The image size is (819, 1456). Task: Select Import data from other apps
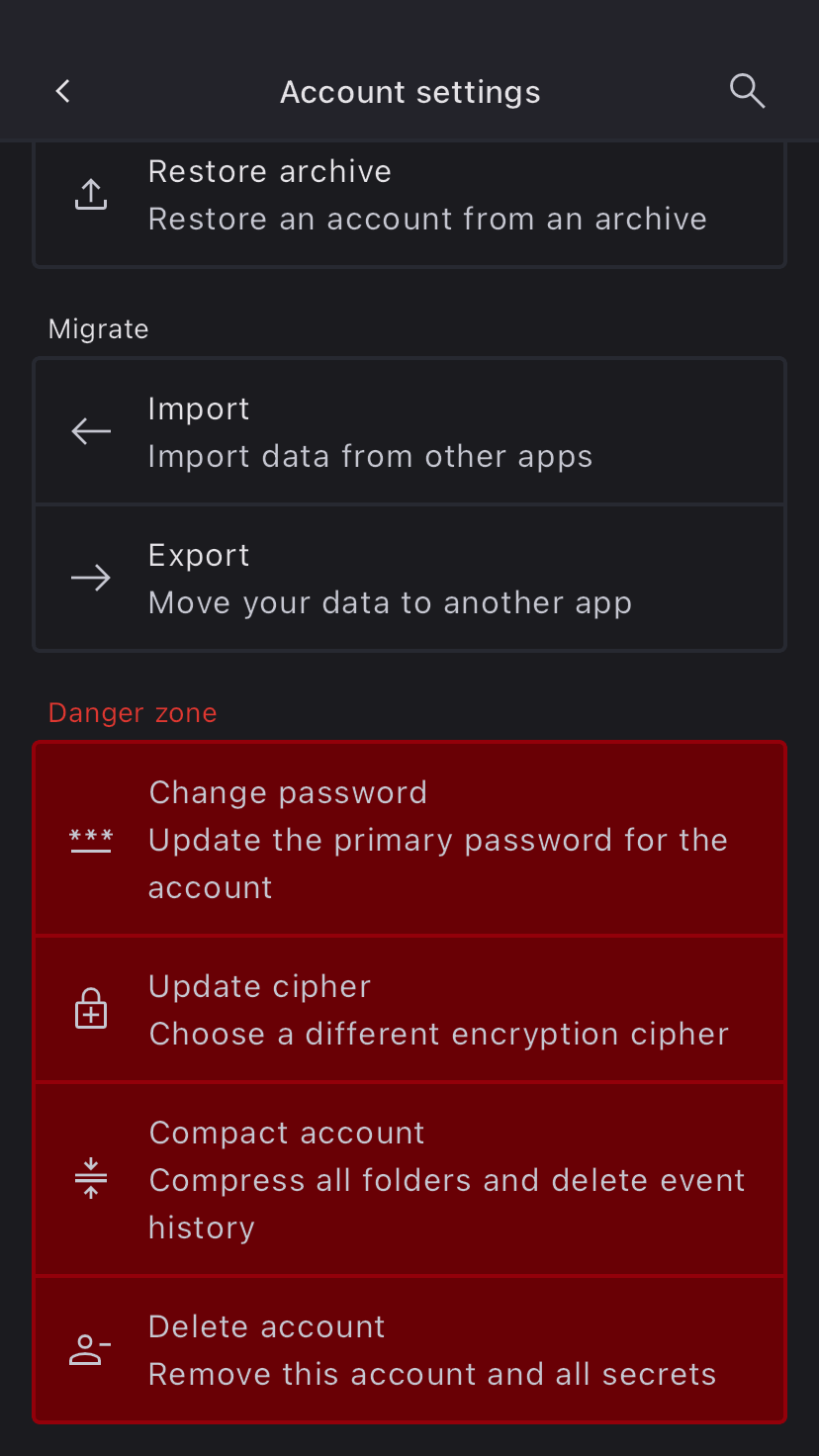(x=409, y=432)
